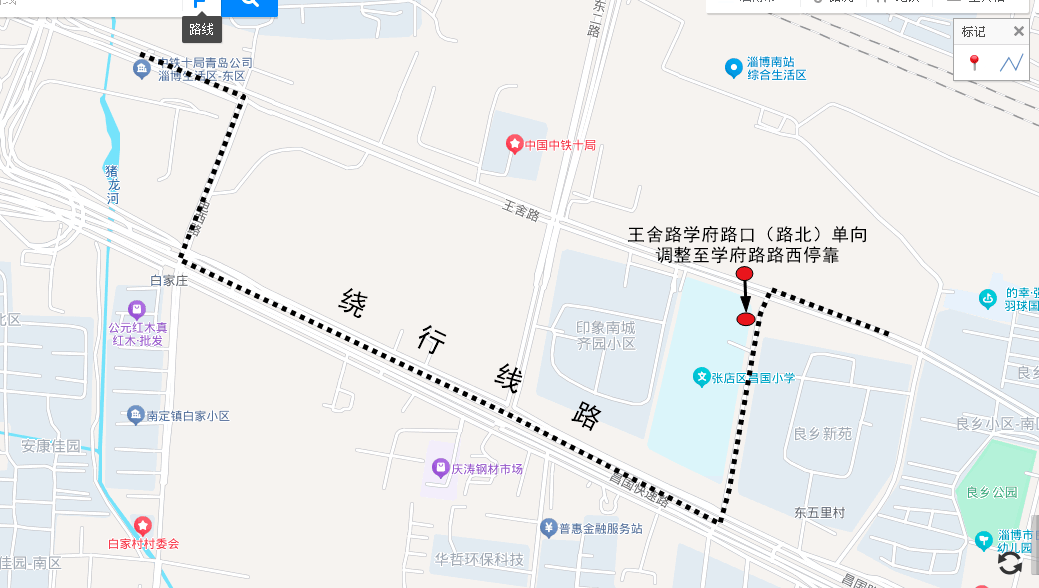Open the 路线 route planner button
Screen dimensions: 1039x588
pyautogui.click(x=200, y=6)
